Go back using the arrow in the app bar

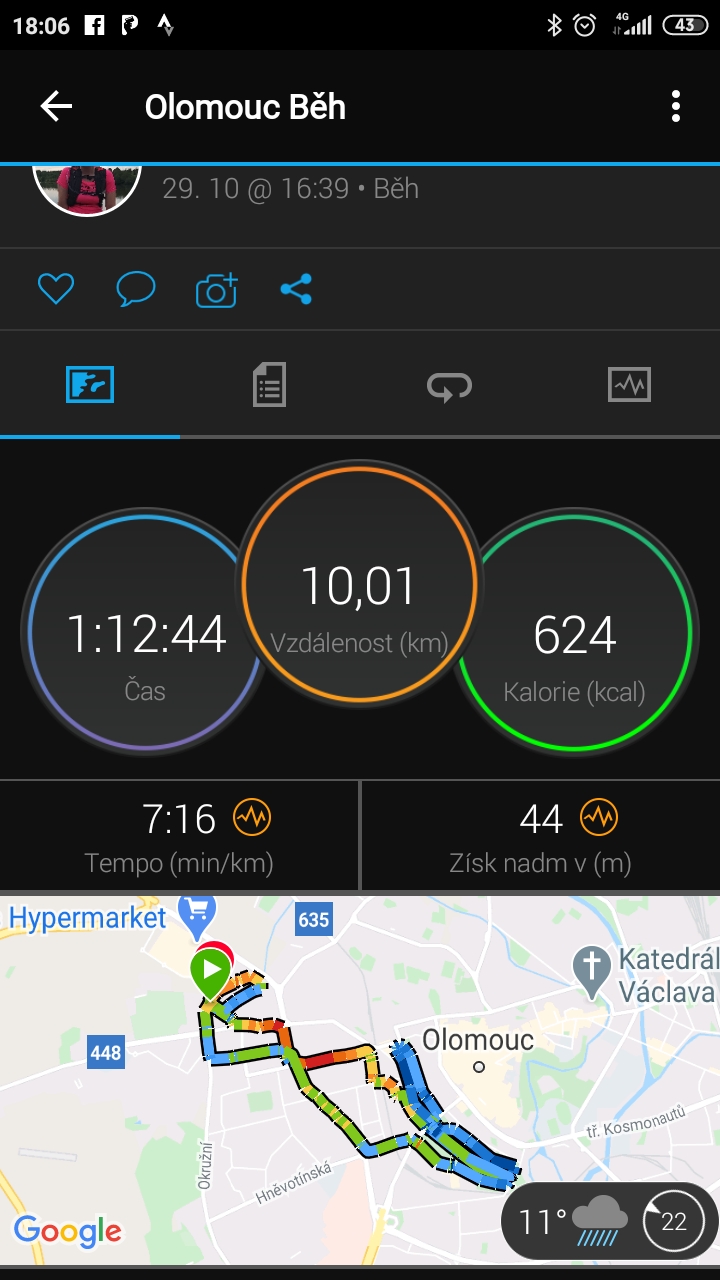[x=56, y=106]
